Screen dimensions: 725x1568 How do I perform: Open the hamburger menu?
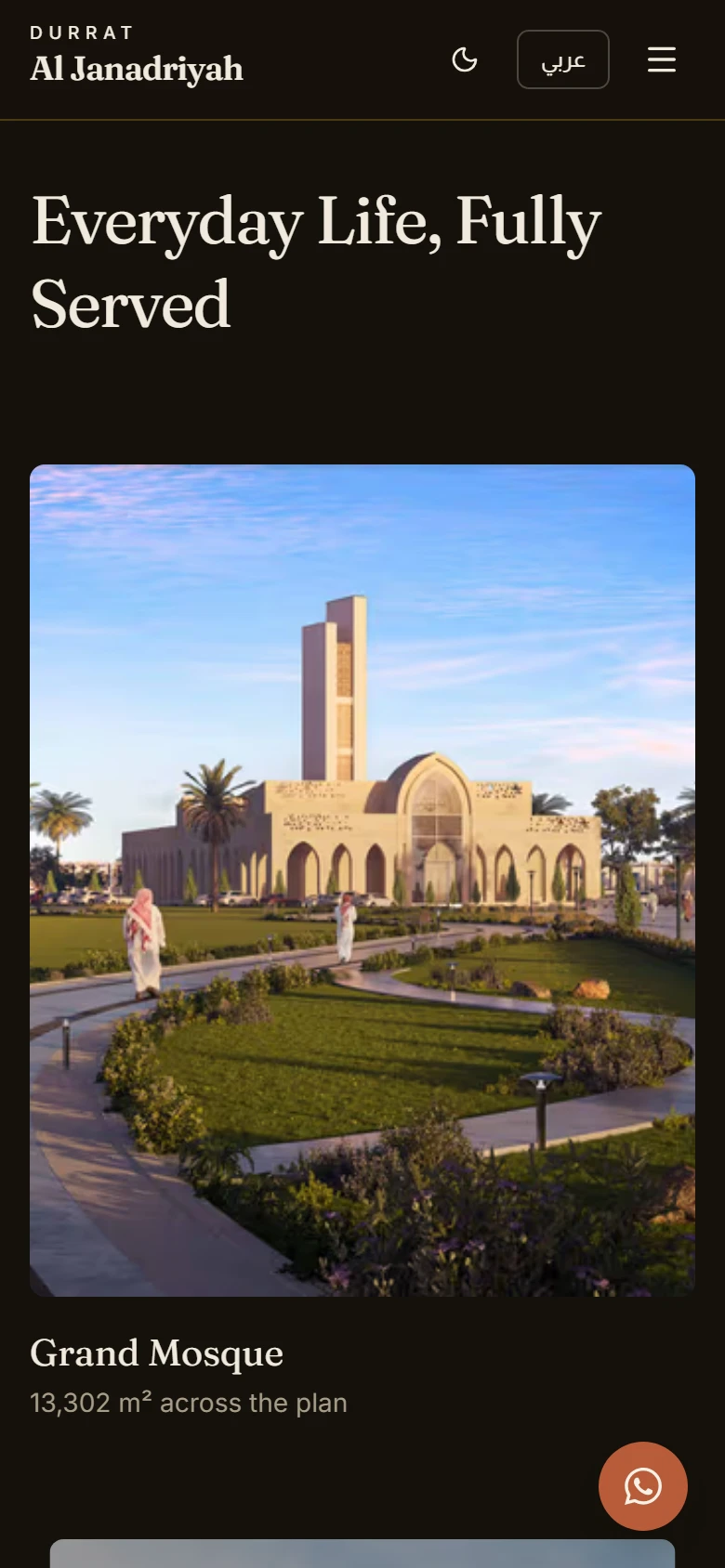[x=662, y=59]
